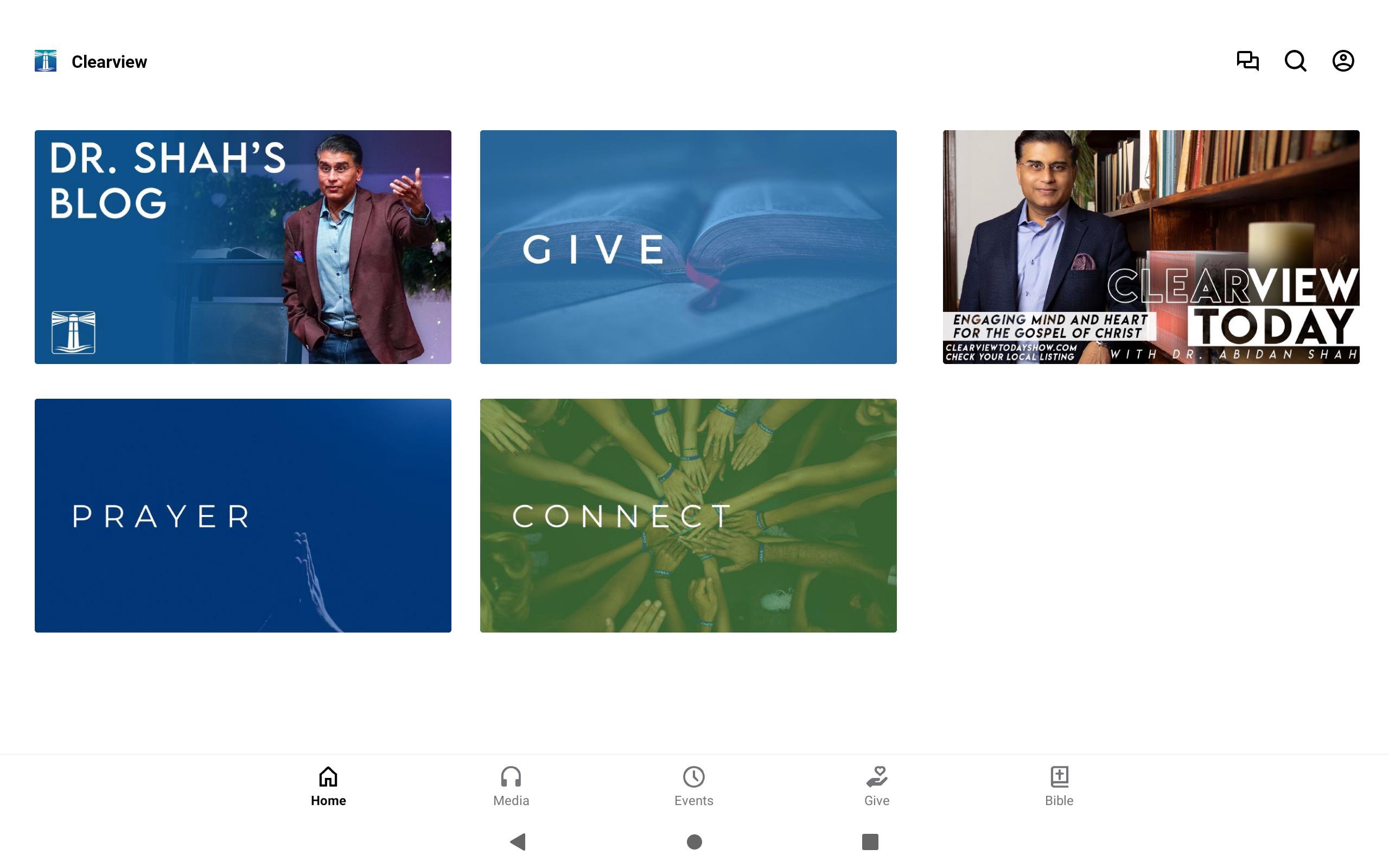Switch to the Events tab
1389x868 pixels.
(x=693, y=786)
